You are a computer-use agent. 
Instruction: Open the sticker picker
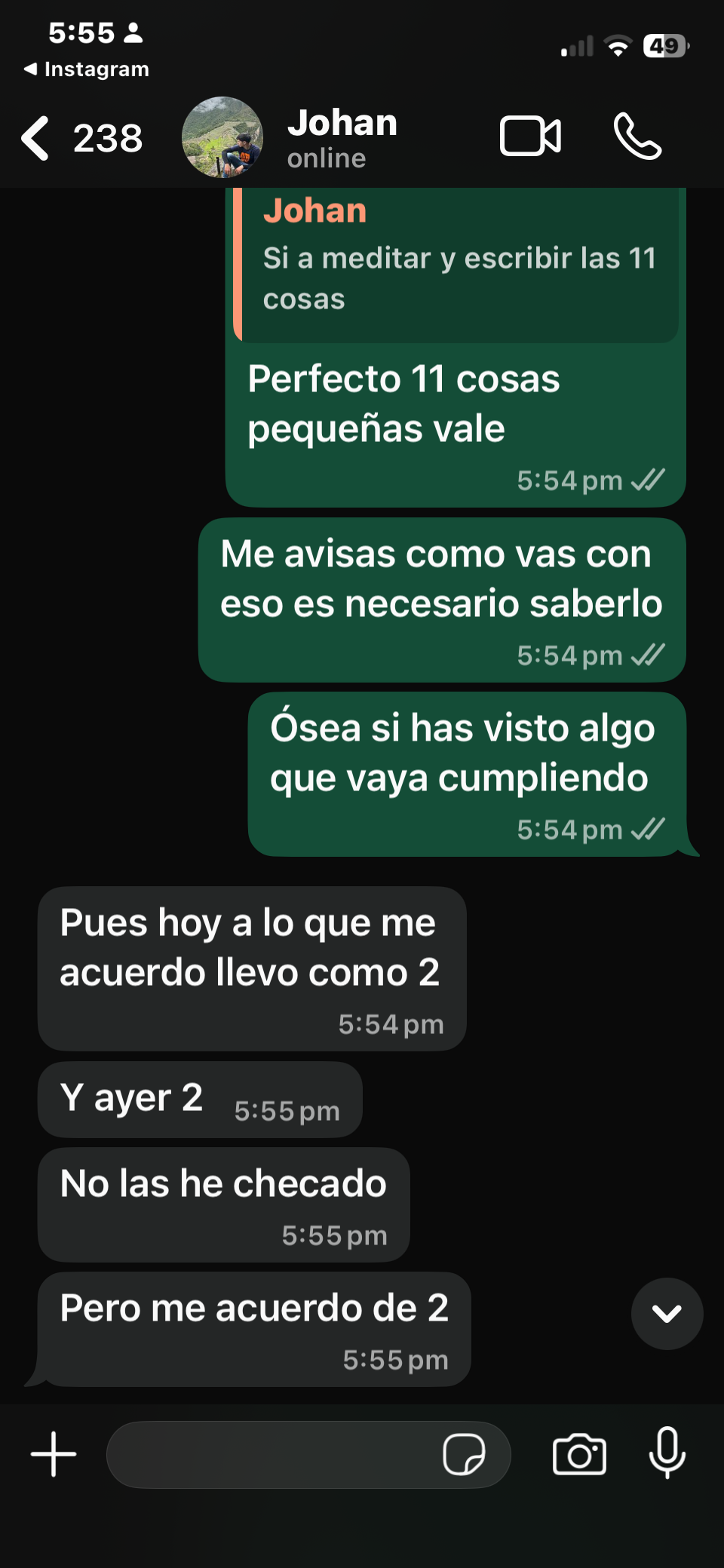pyautogui.click(x=464, y=1454)
